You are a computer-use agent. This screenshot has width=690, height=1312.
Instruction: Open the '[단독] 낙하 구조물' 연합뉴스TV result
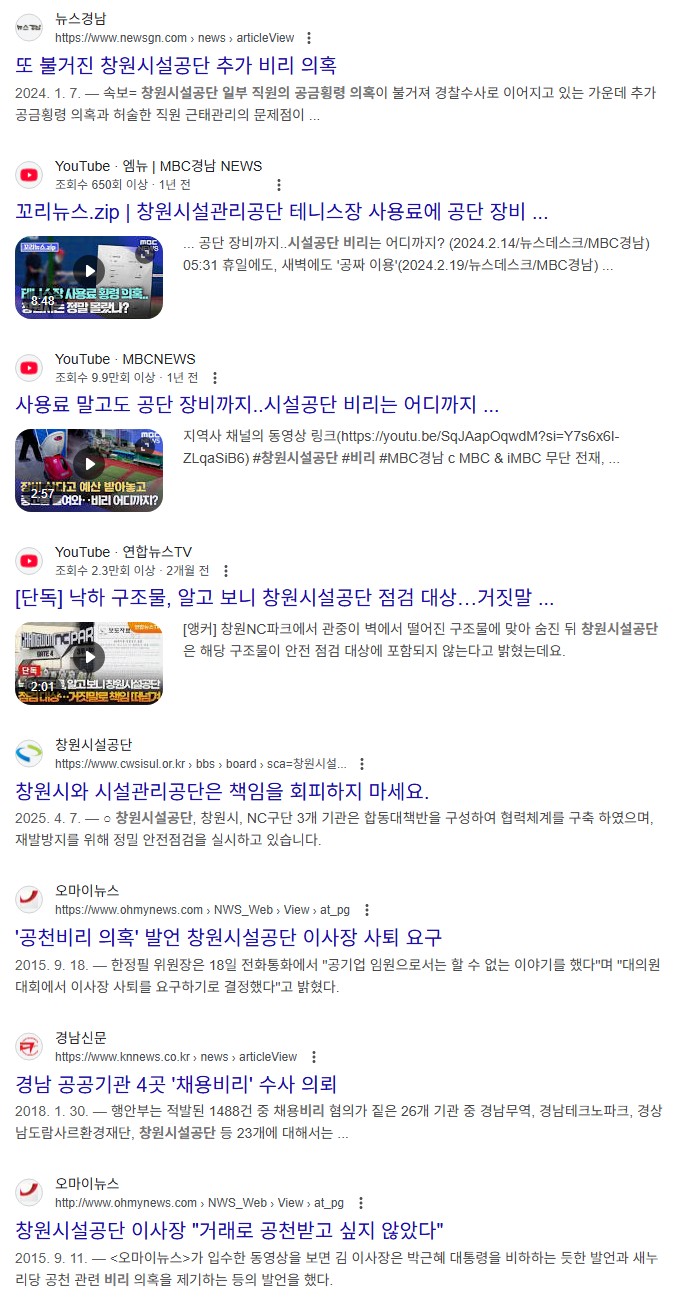(x=284, y=598)
